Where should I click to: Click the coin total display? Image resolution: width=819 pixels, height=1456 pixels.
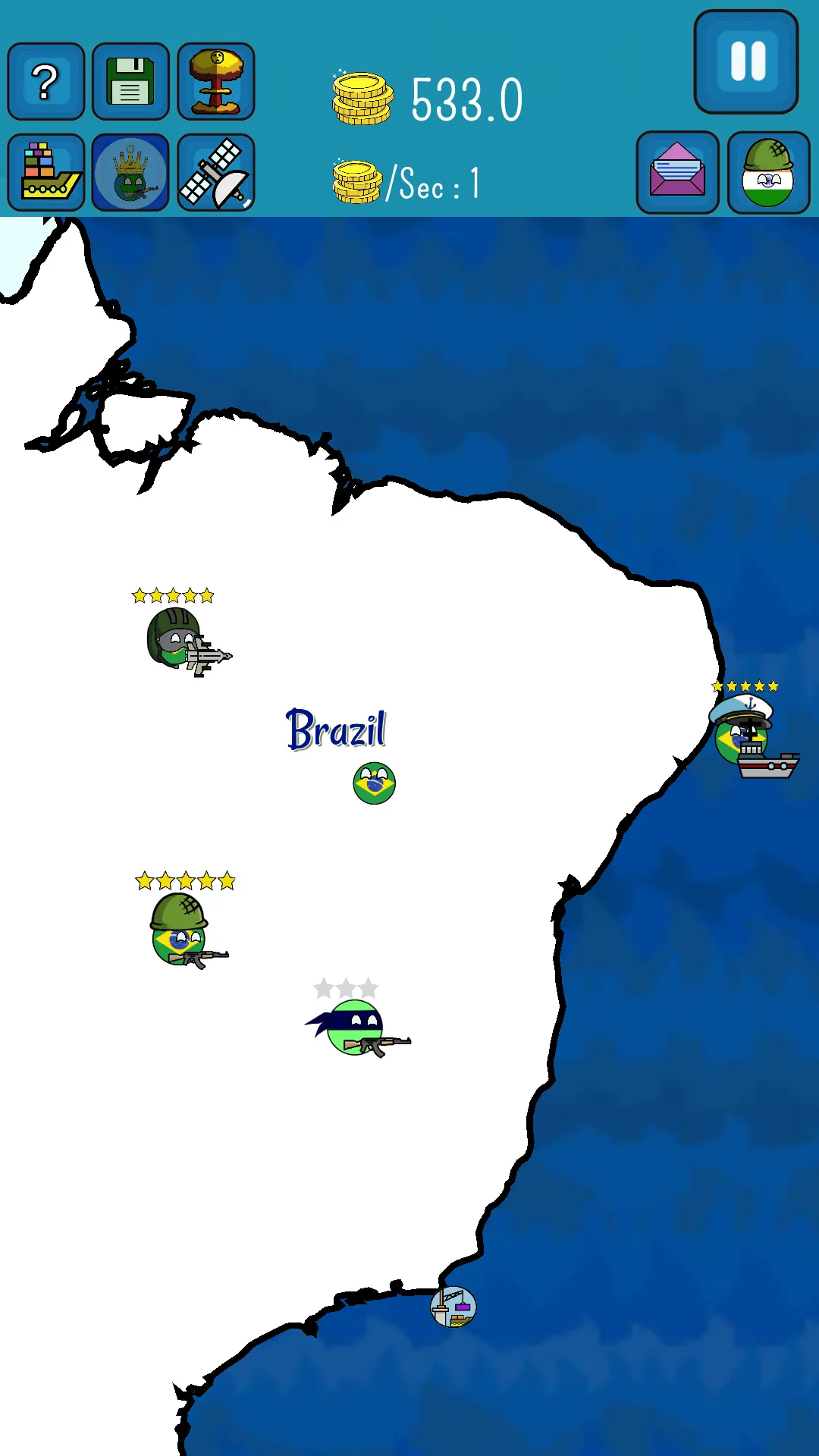click(x=425, y=99)
